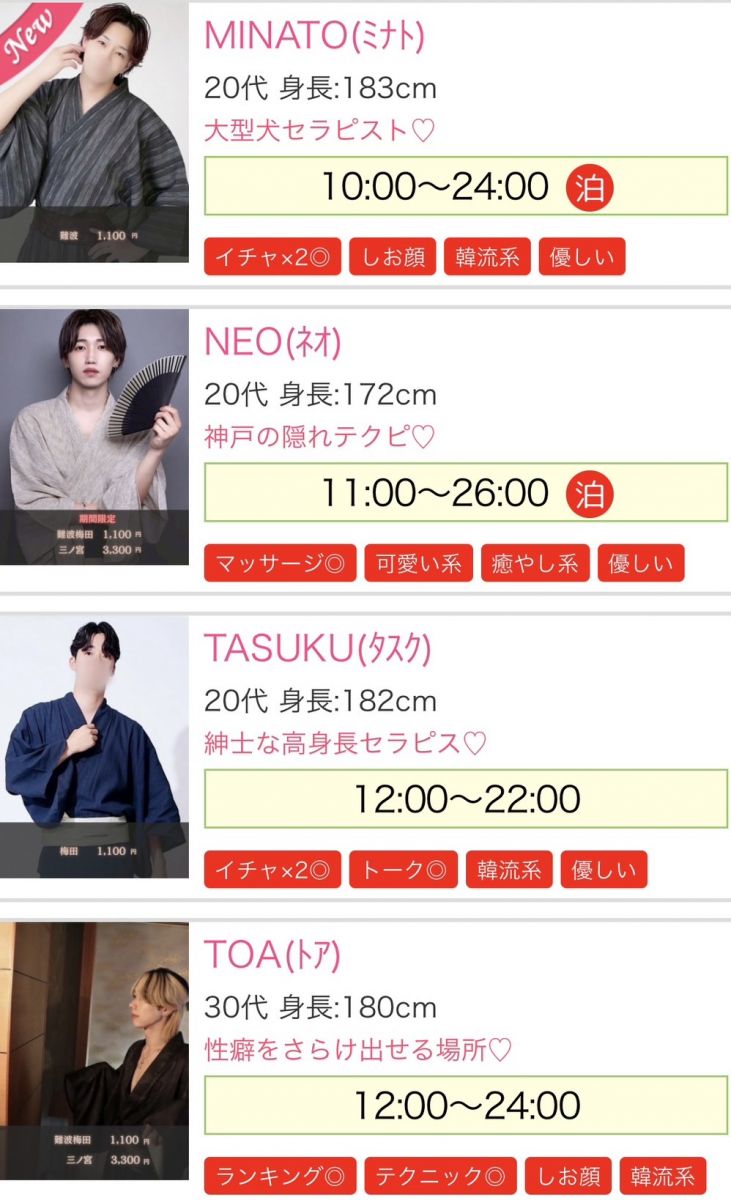Tap the ランキング◎ tag under TOA
This screenshot has height=1200, width=731.
[280, 1177]
